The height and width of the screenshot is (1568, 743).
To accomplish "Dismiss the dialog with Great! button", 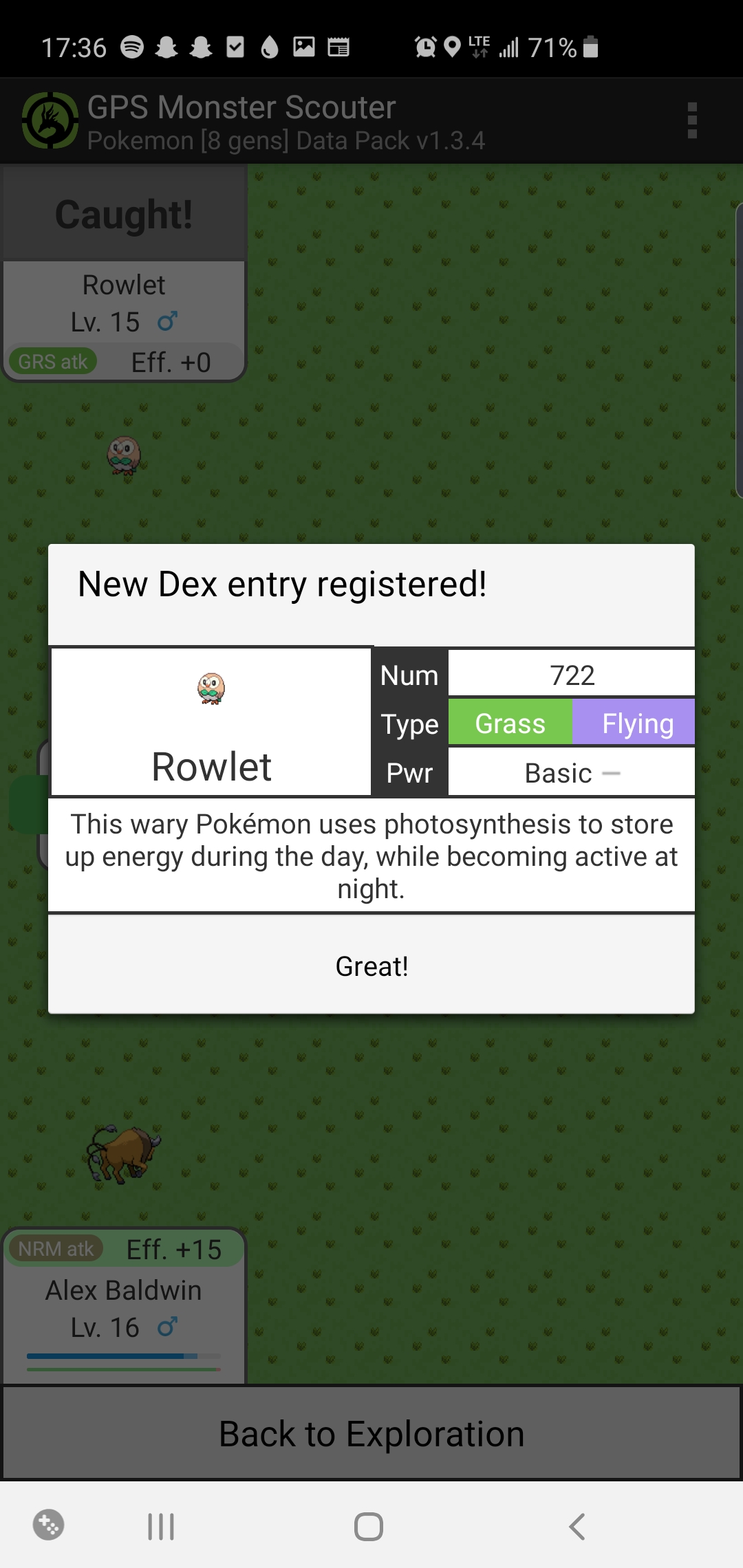I will point(371,966).
